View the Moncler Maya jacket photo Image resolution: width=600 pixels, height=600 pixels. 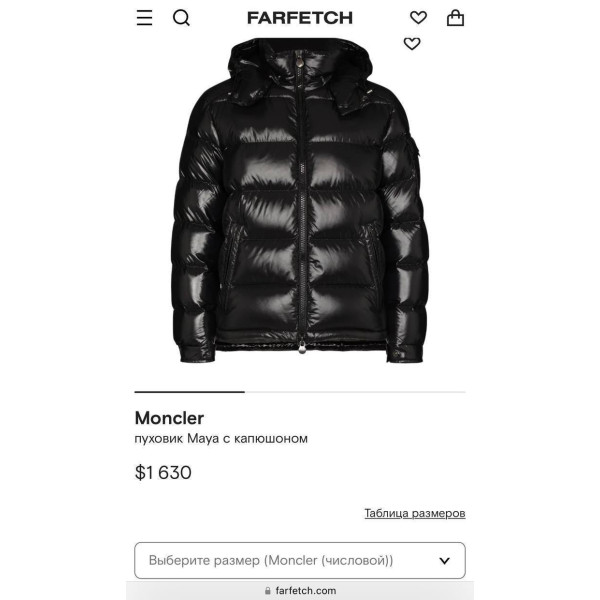[x=300, y=200]
